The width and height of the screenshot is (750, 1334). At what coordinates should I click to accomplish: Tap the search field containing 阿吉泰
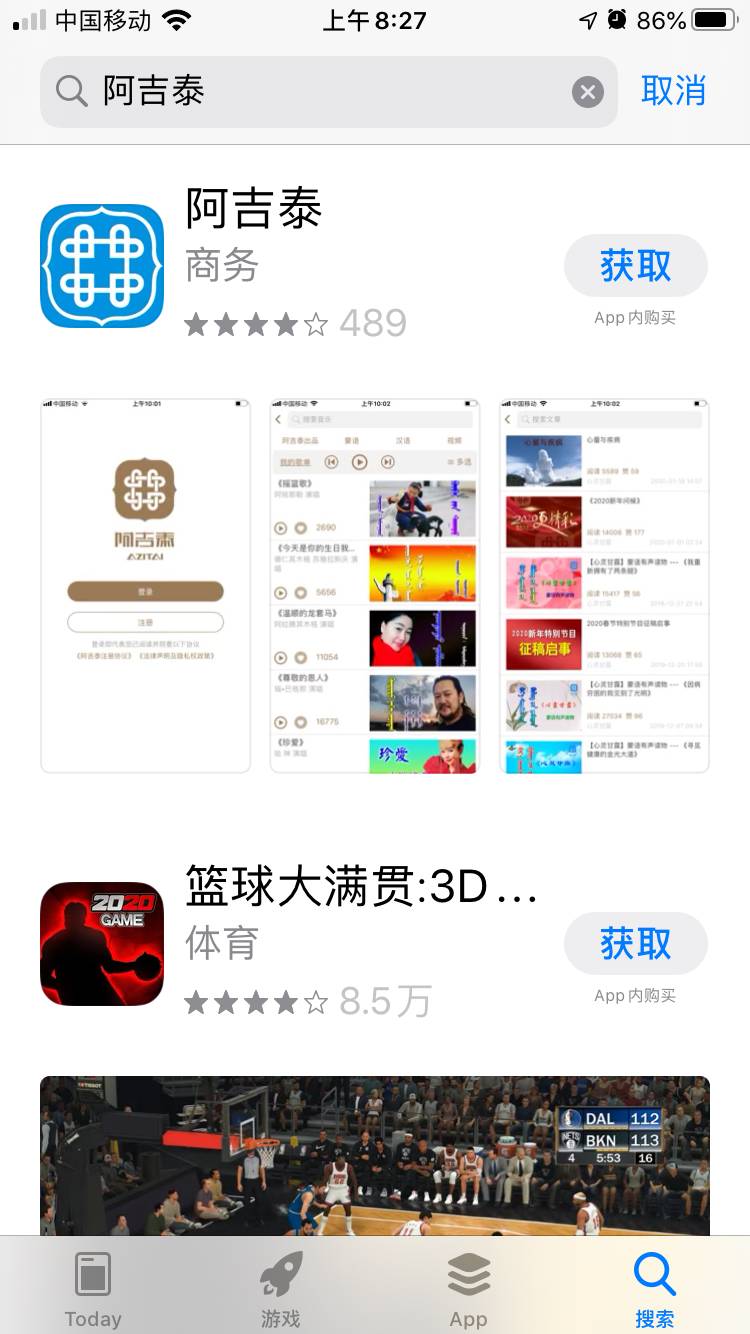[x=320, y=92]
